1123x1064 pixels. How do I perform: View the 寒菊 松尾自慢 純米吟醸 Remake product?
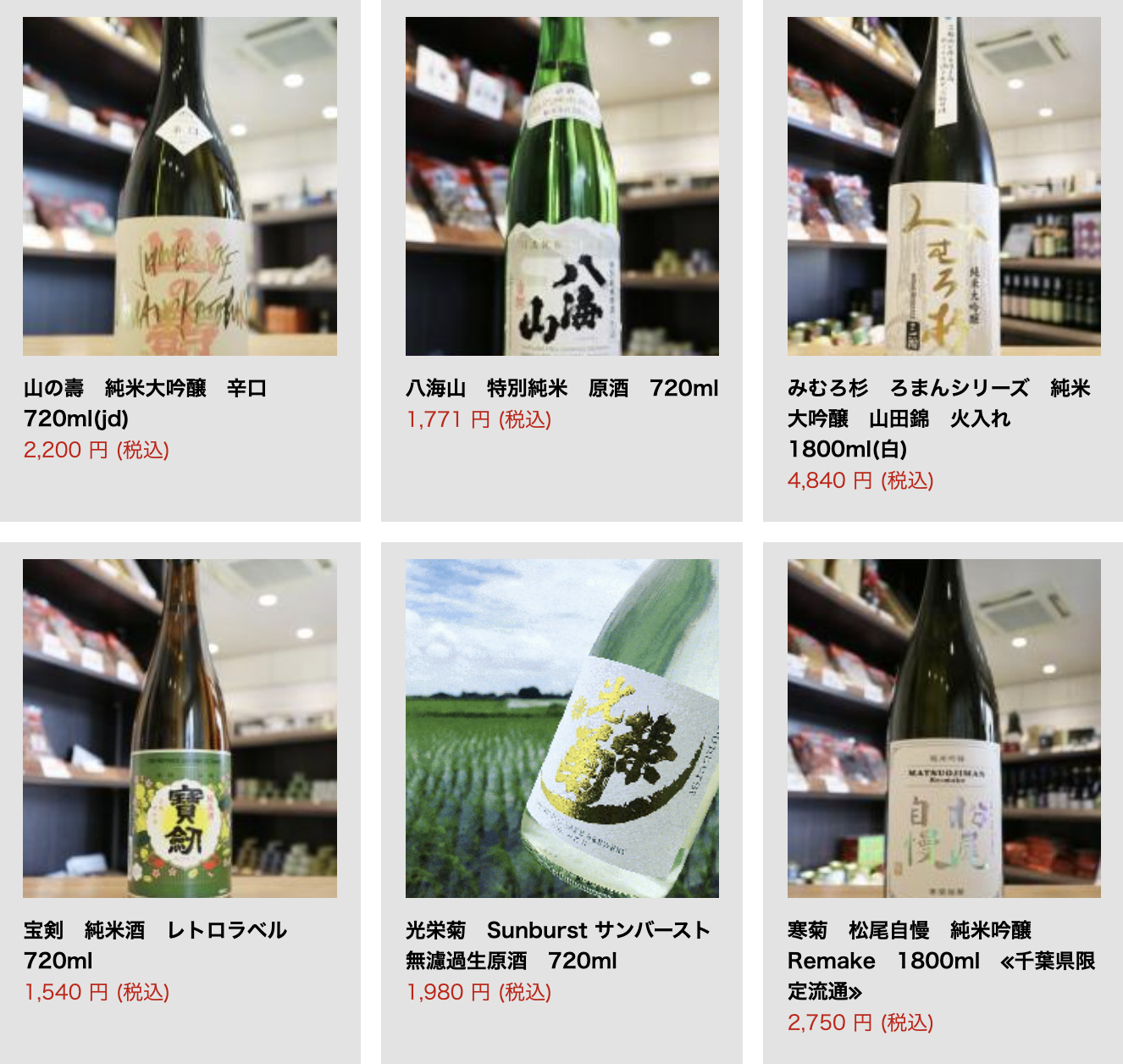pyautogui.click(x=943, y=729)
